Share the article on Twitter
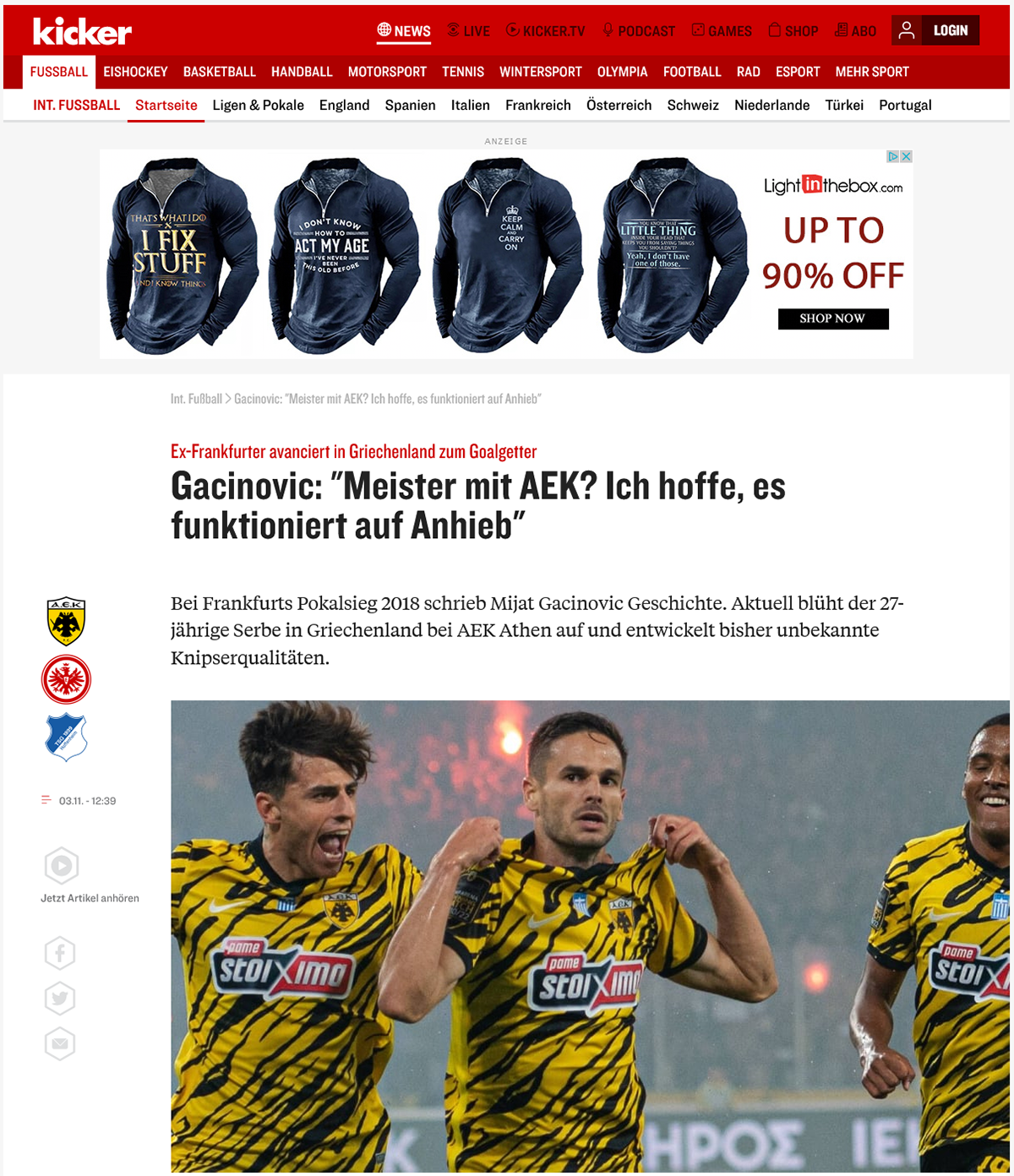 coord(60,999)
